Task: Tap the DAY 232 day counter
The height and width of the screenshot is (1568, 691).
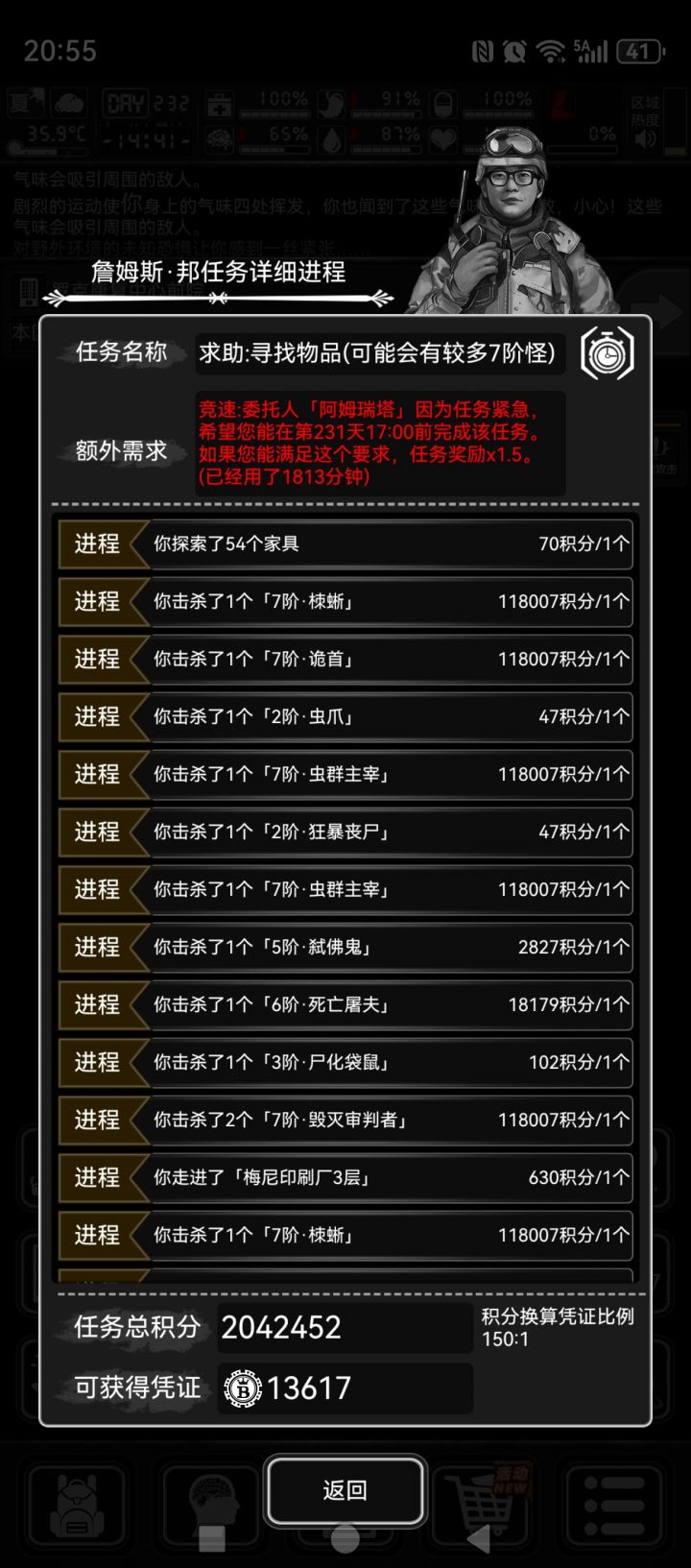Action: coord(146,103)
